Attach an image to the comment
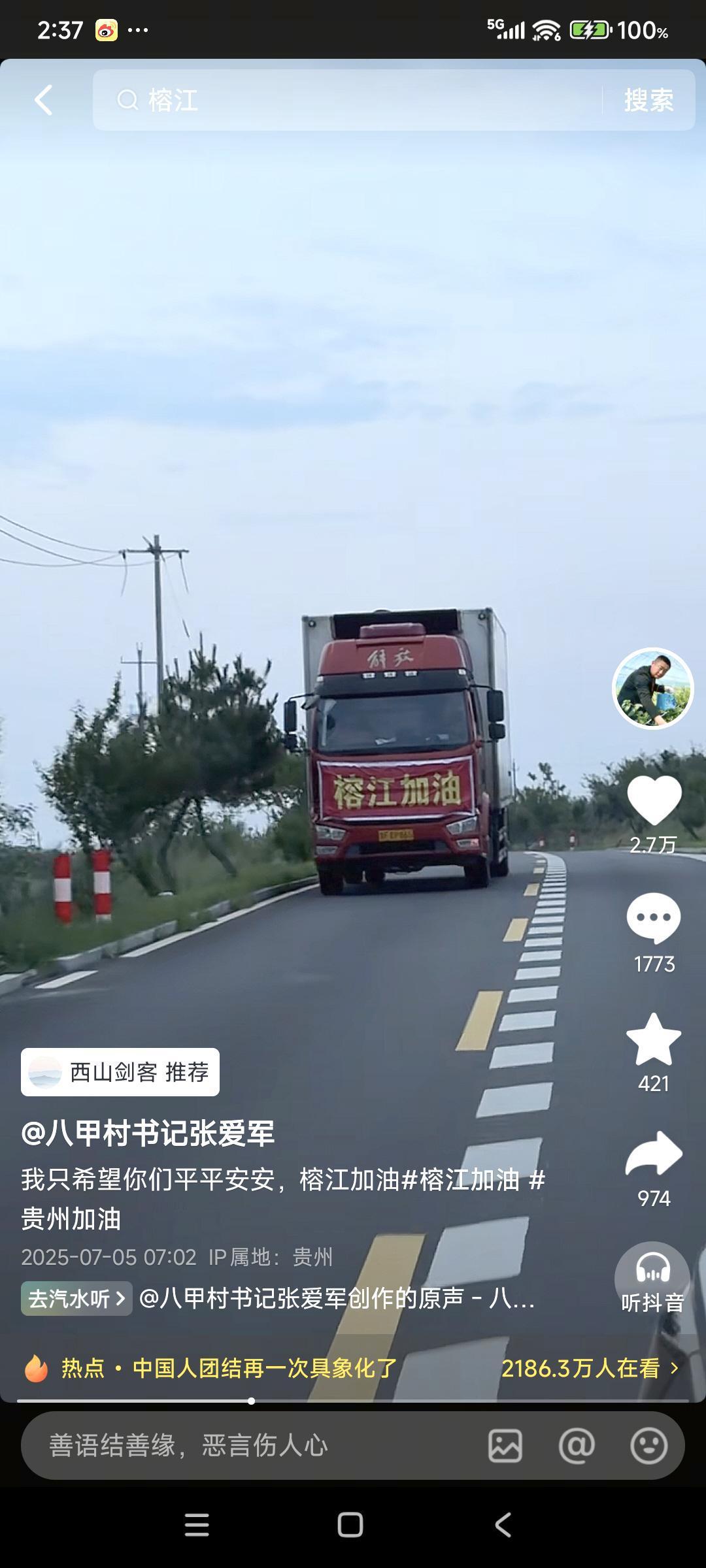This screenshot has width=706, height=1568. pyautogui.click(x=505, y=1445)
